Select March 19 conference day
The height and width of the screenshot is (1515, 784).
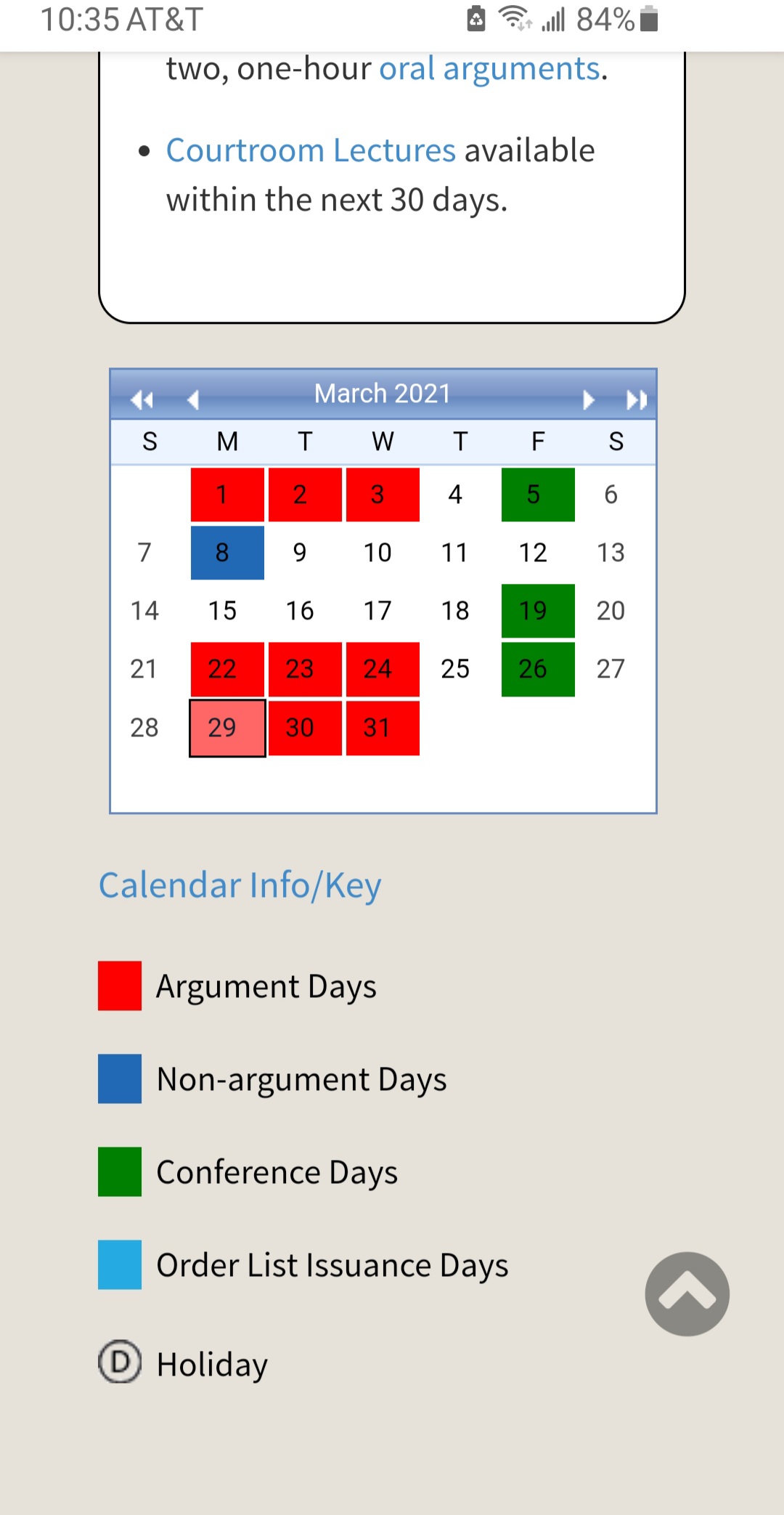coord(538,611)
